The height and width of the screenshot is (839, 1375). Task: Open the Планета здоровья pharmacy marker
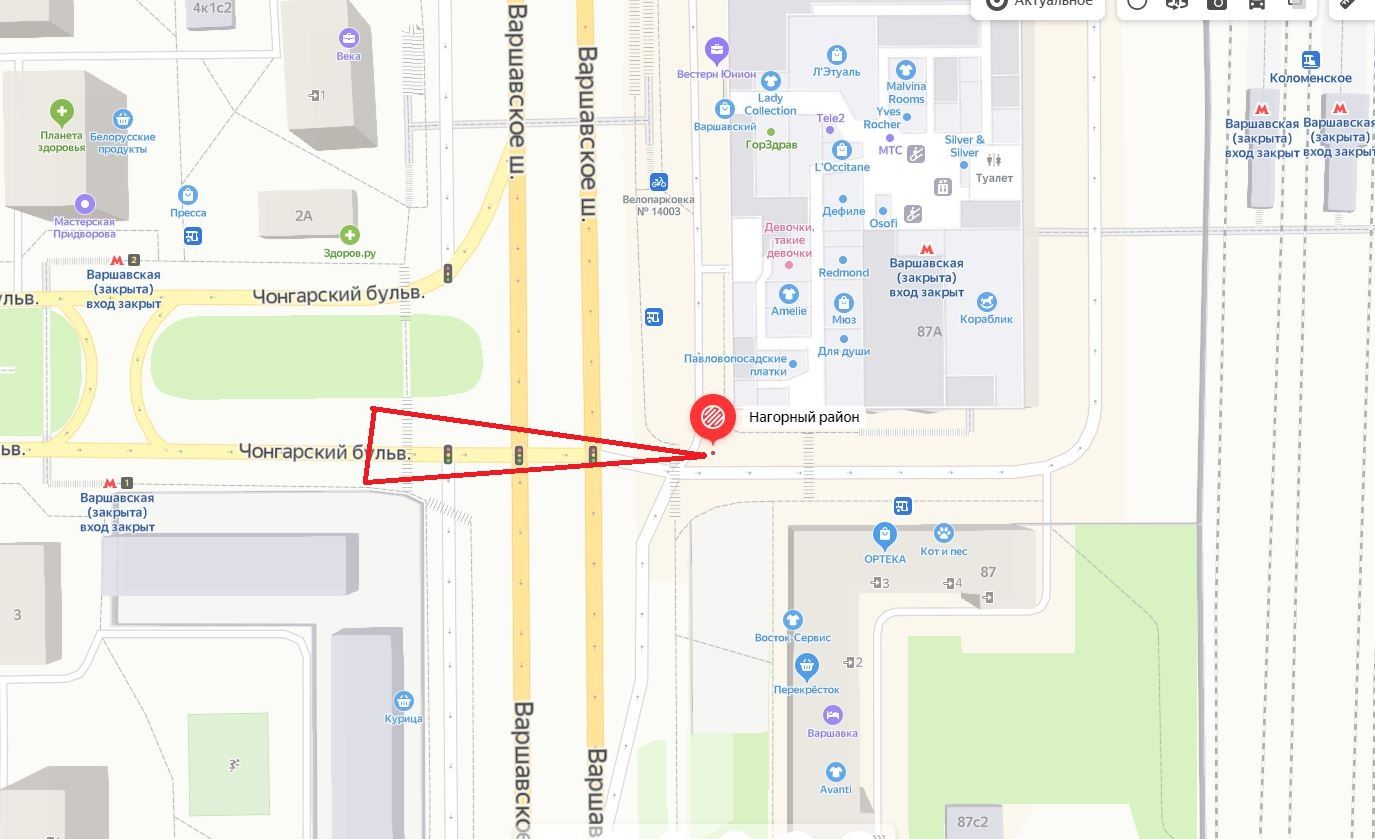tap(62, 111)
